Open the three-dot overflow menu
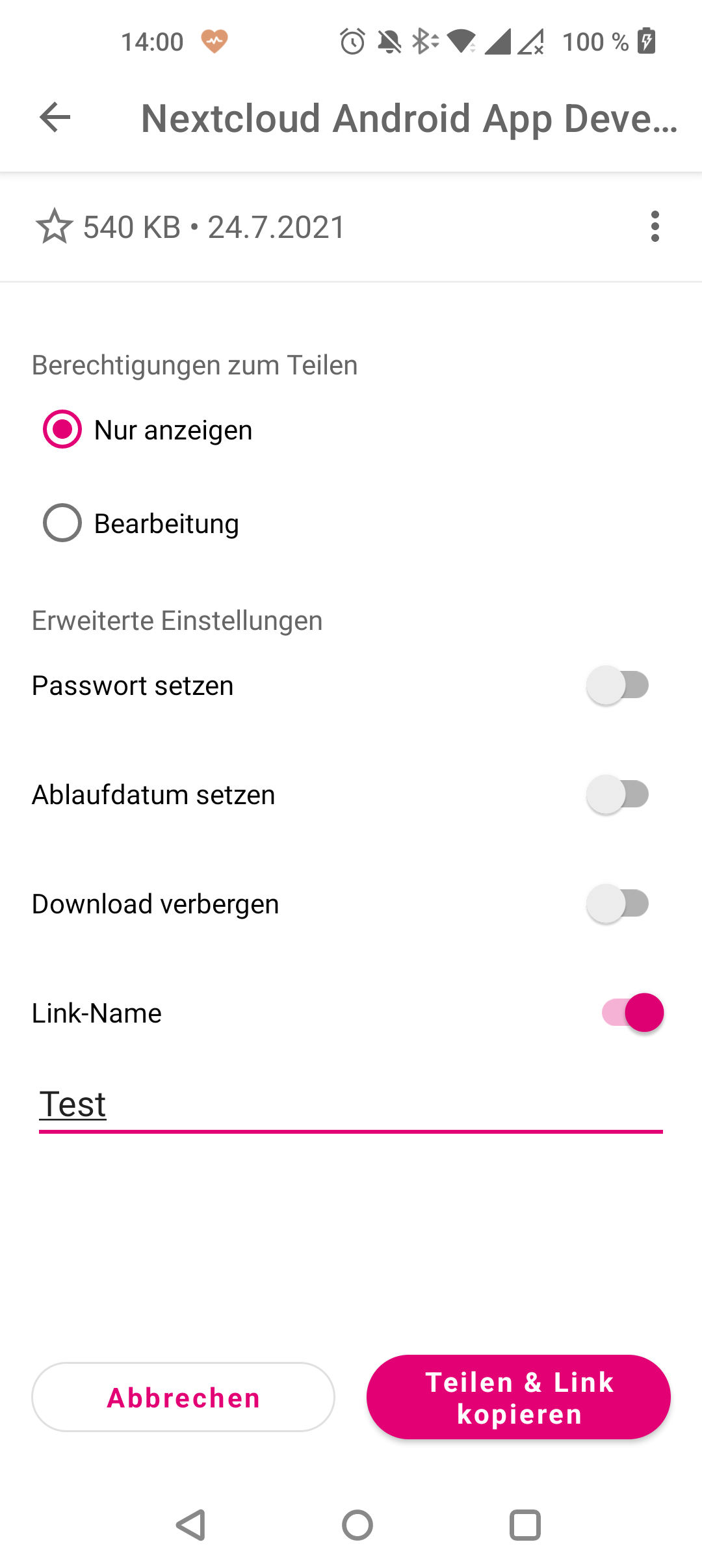This screenshot has height=1568, width=702. click(655, 227)
